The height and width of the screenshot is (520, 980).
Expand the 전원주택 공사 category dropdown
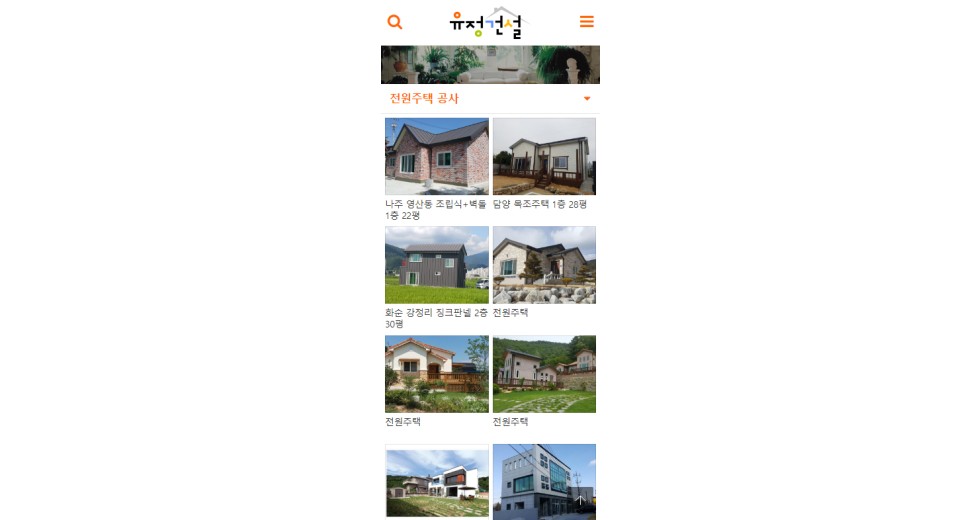click(x=587, y=99)
